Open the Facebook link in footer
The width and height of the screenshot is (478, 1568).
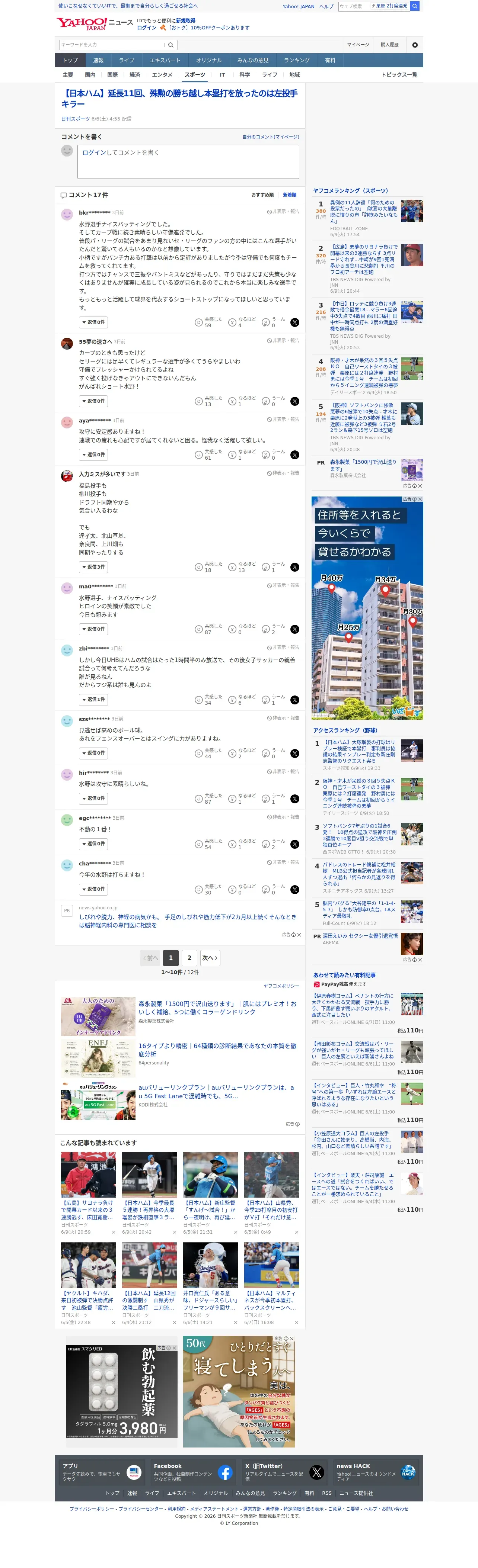coord(193,1472)
